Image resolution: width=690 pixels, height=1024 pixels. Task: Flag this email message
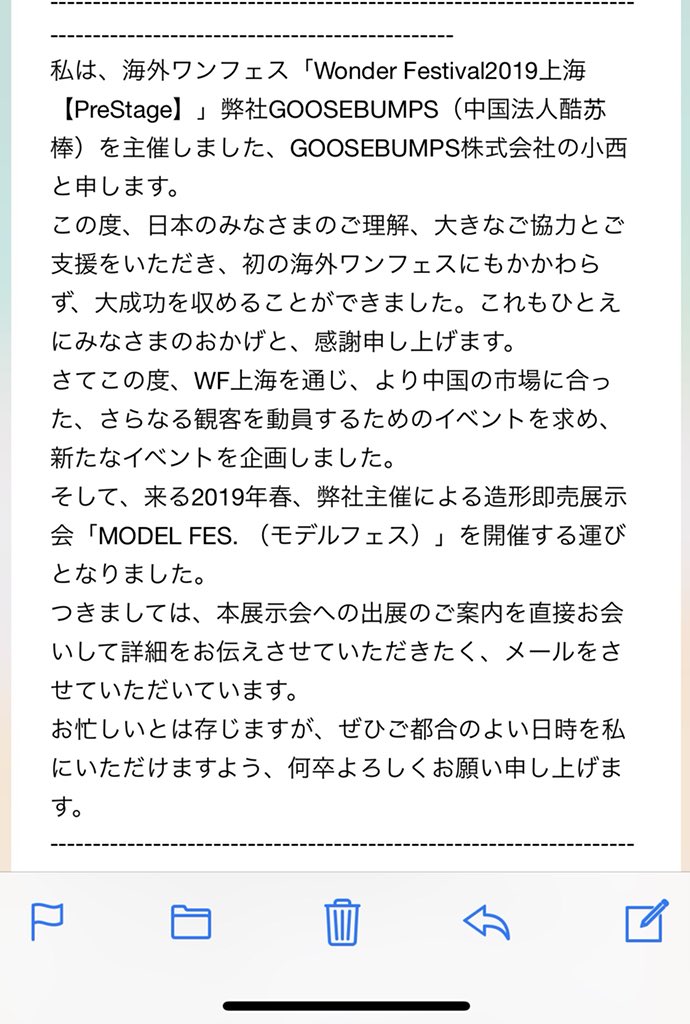[x=47, y=920]
